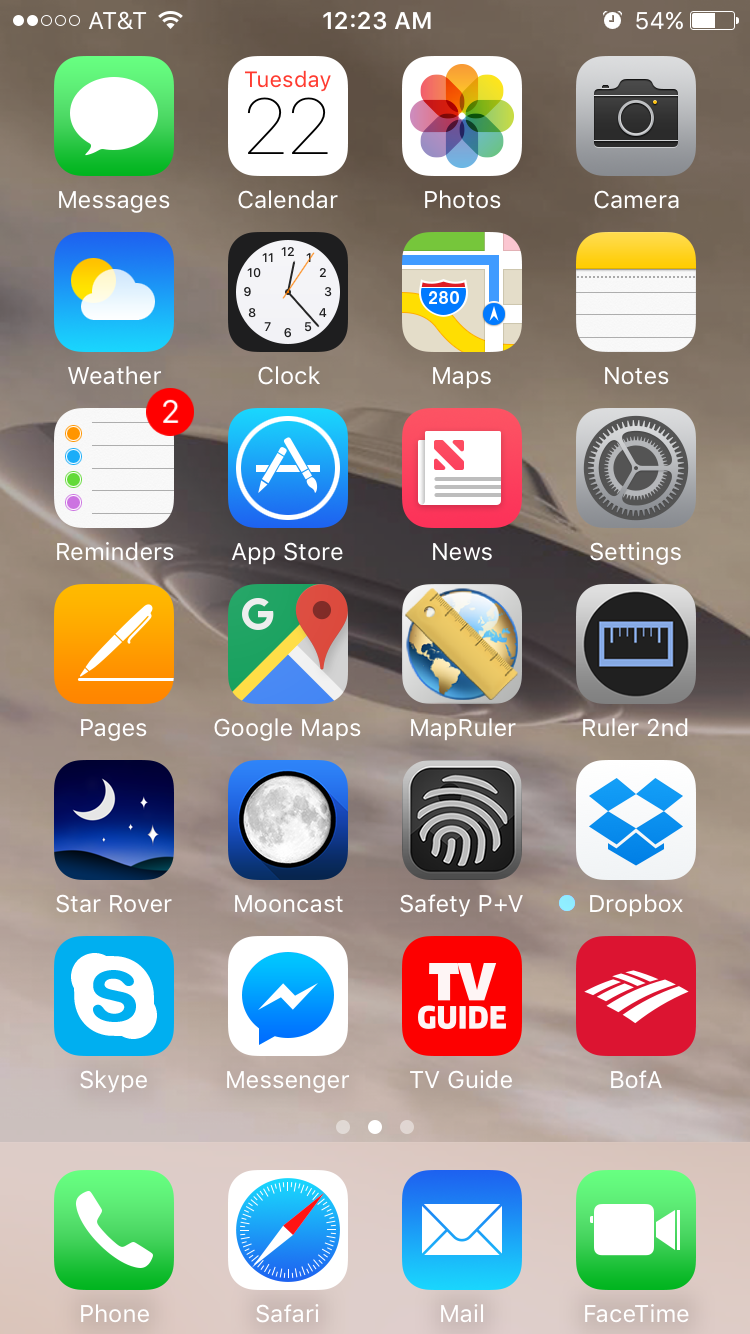Open the TV Guide app
The height and width of the screenshot is (1334, 750).
click(462, 996)
